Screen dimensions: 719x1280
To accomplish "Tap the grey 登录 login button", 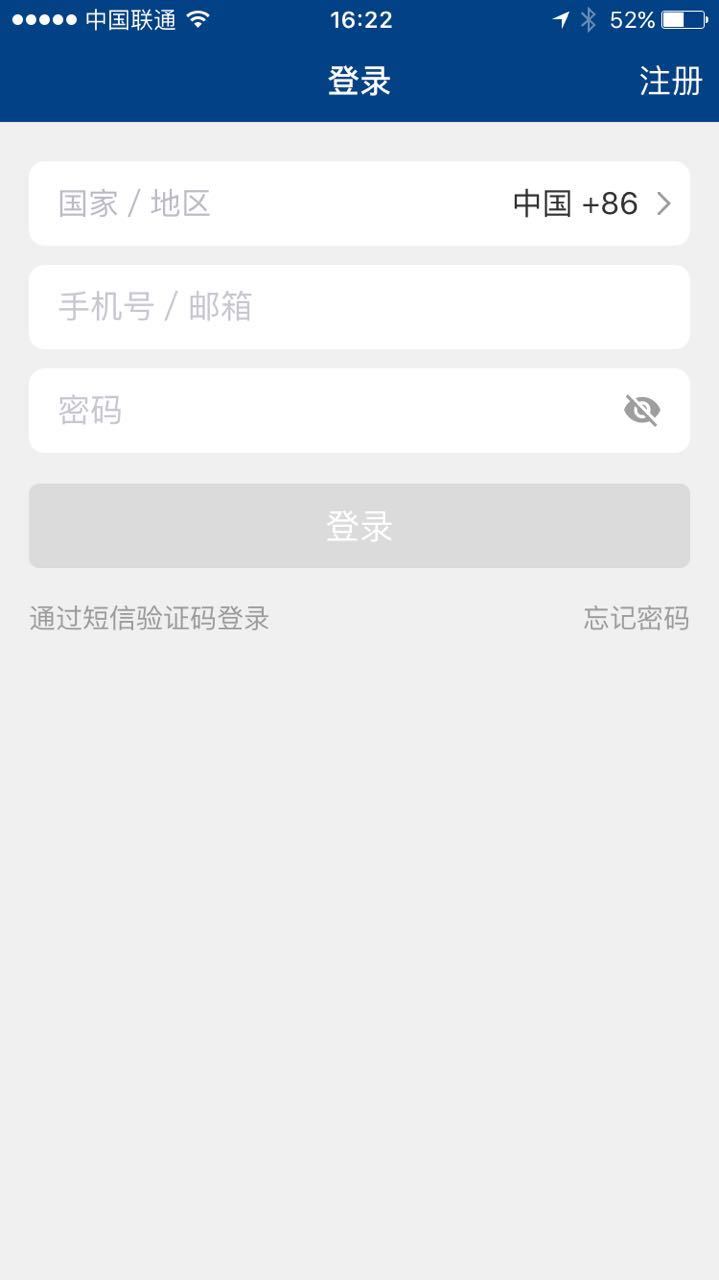I will (x=359, y=526).
